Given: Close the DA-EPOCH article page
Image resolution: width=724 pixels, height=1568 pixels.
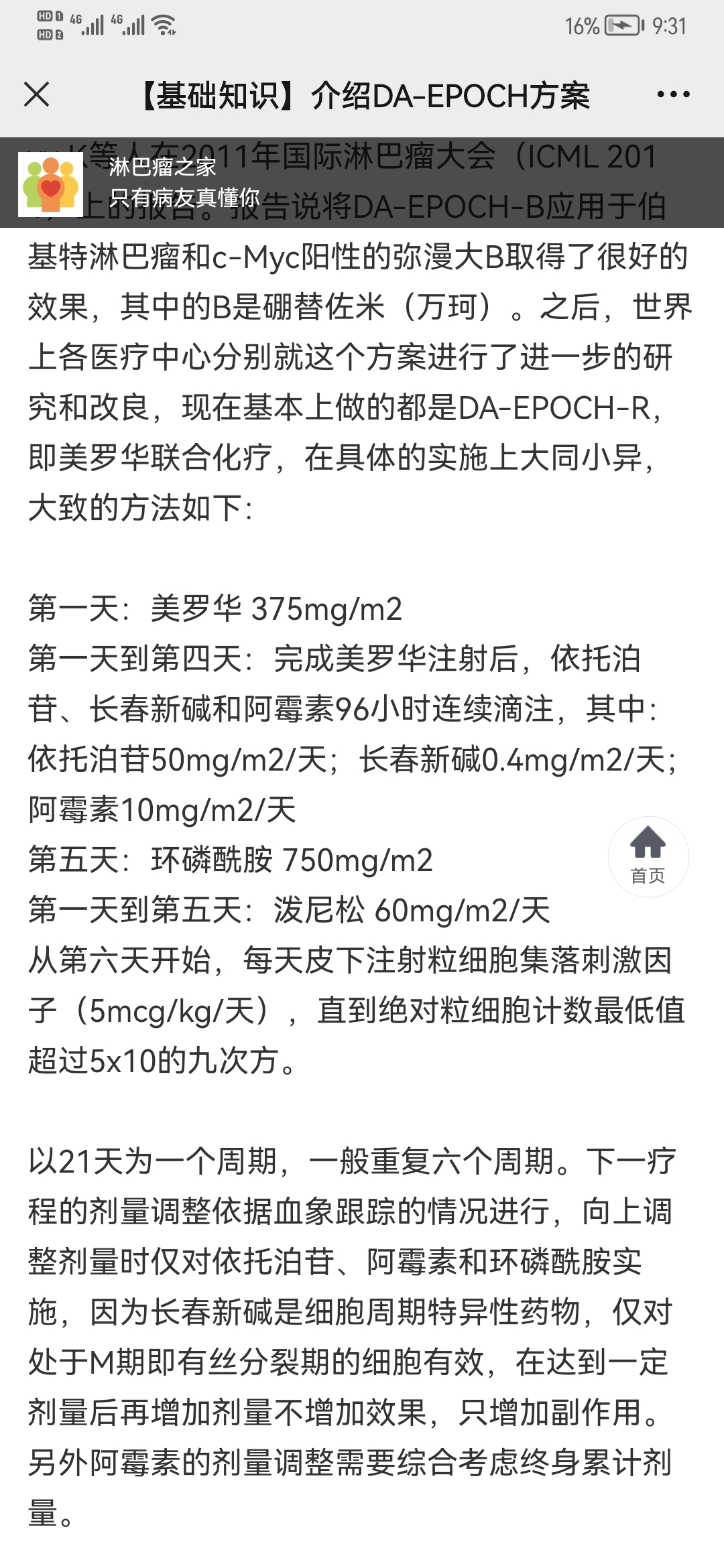Looking at the screenshot, I should (x=37, y=94).
